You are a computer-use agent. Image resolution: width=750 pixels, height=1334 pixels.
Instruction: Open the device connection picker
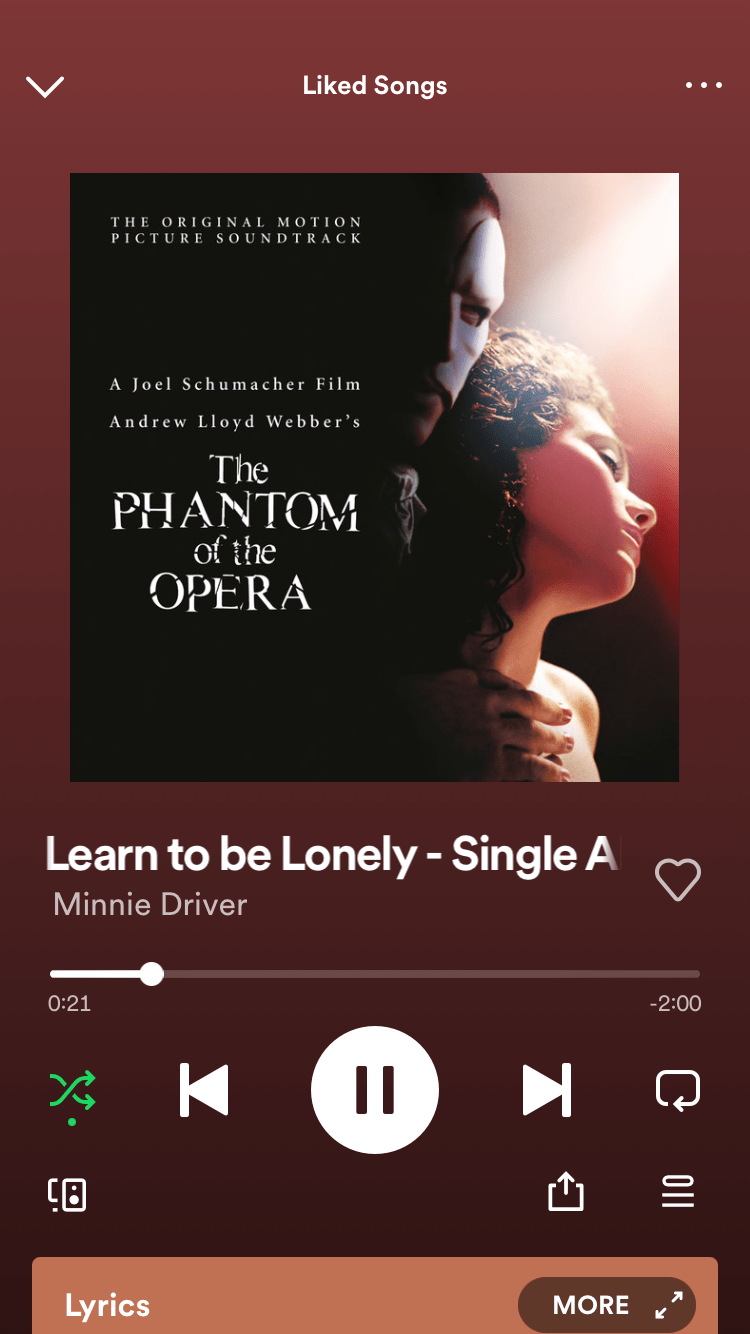(68, 1194)
